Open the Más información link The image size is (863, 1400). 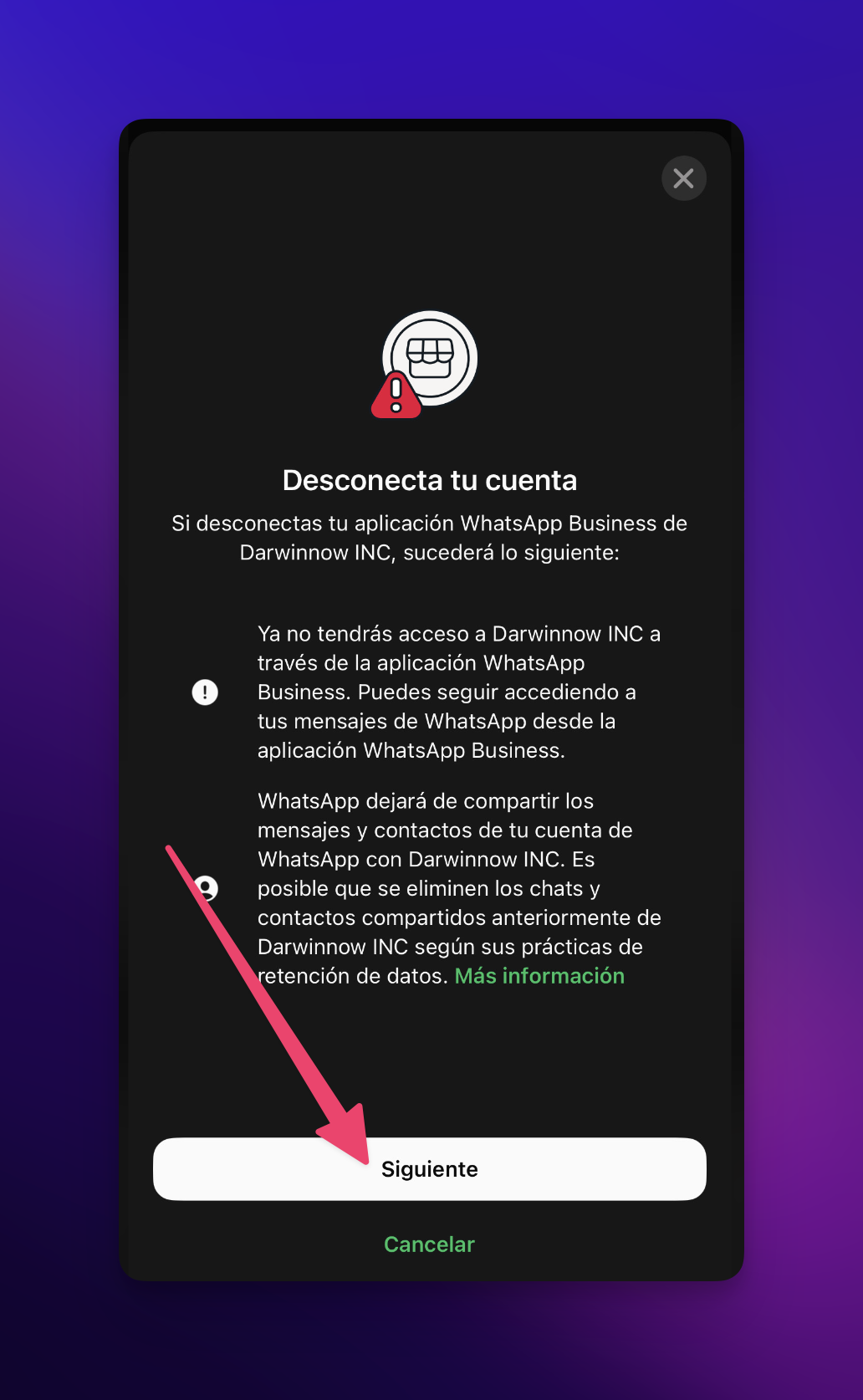539,976
